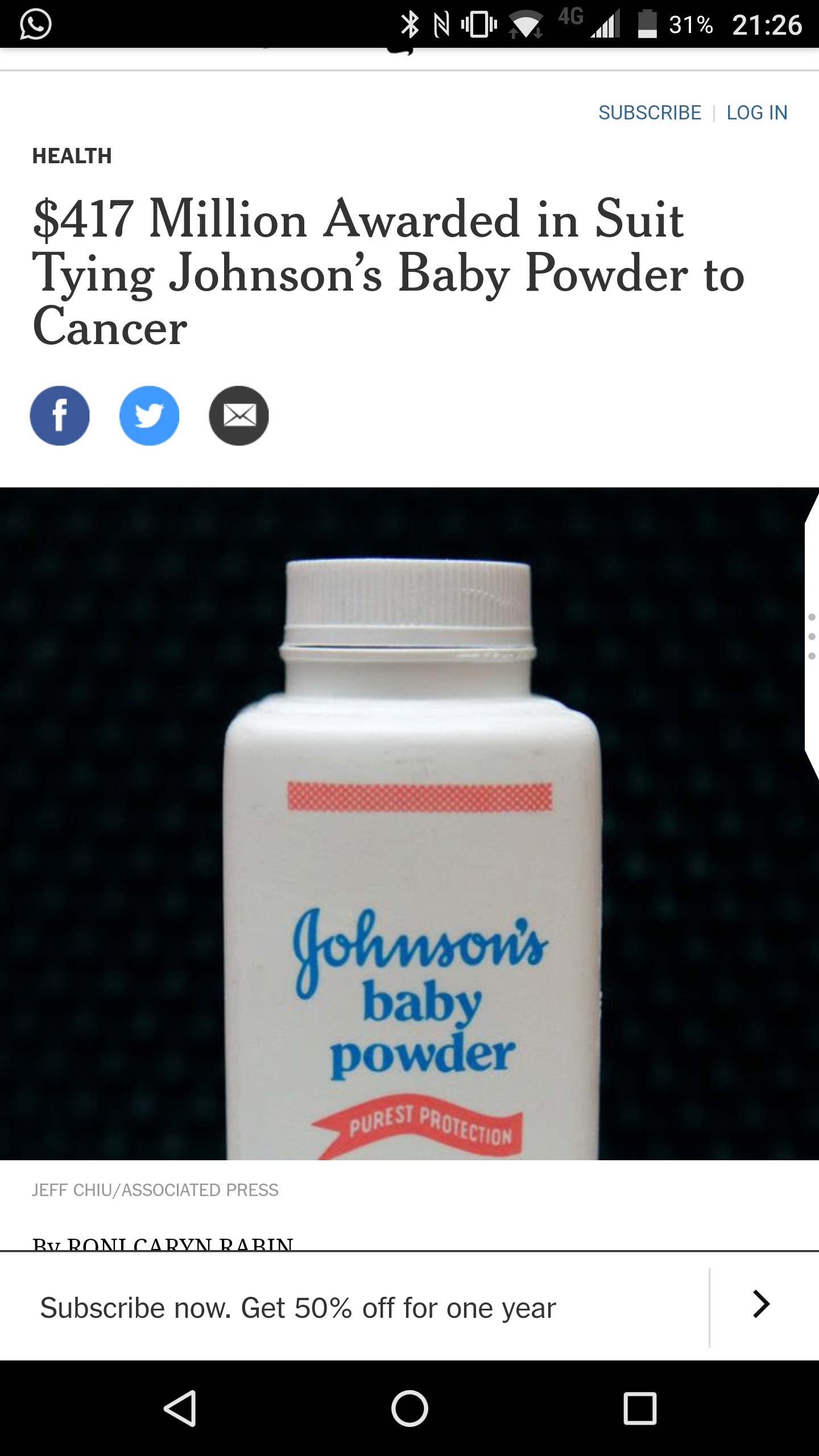Tap the three-dot side handle
The height and width of the screenshot is (1456, 819).
click(812, 636)
